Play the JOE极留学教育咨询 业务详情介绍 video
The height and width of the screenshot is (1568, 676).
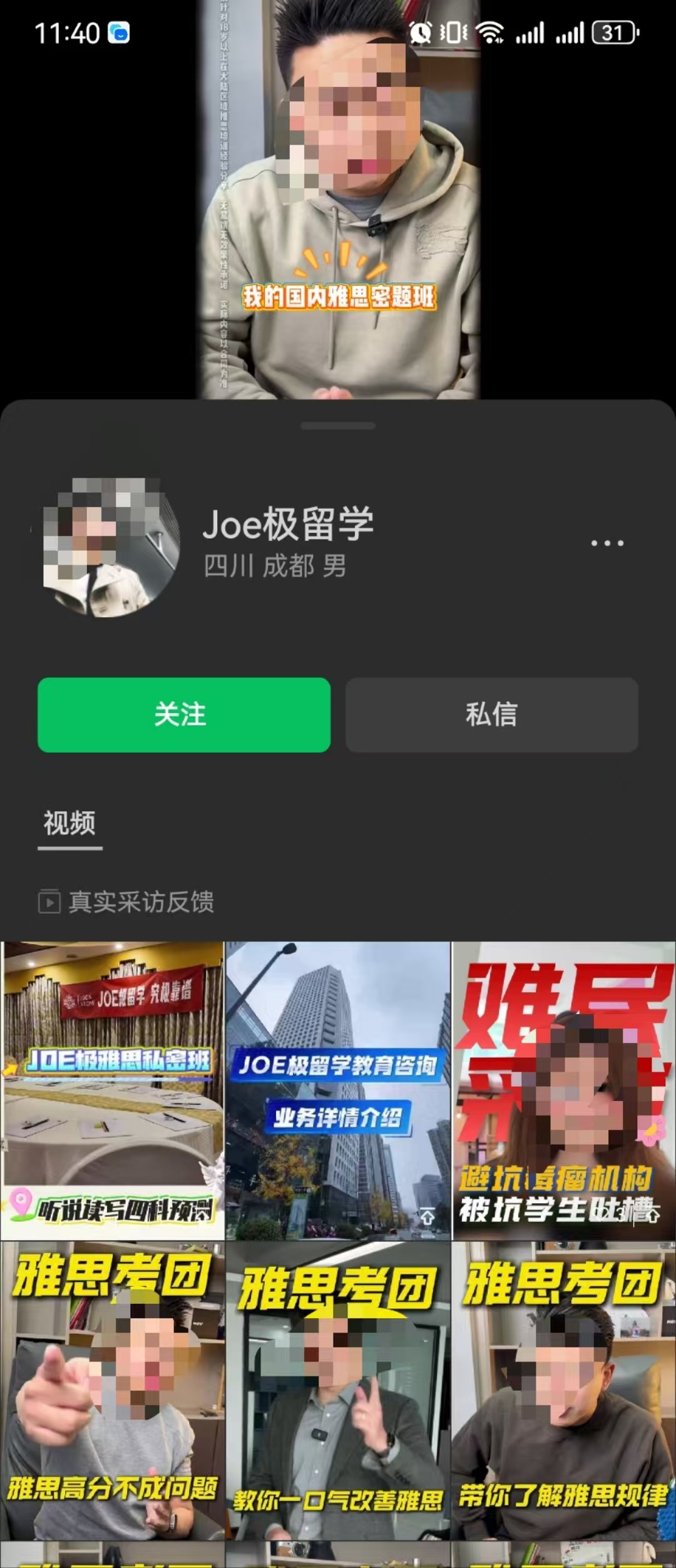point(338,1090)
